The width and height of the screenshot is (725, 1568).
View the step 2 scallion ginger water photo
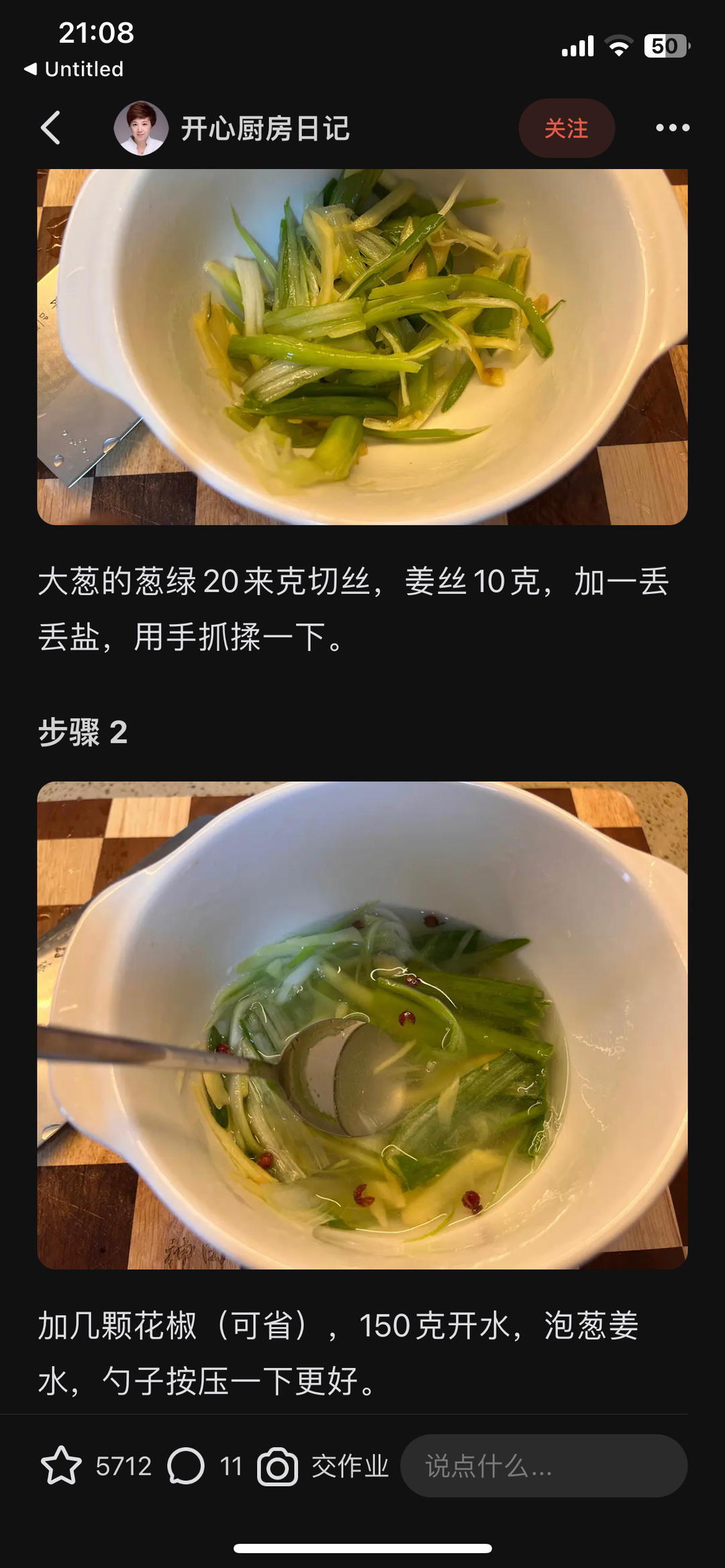[362, 1025]
